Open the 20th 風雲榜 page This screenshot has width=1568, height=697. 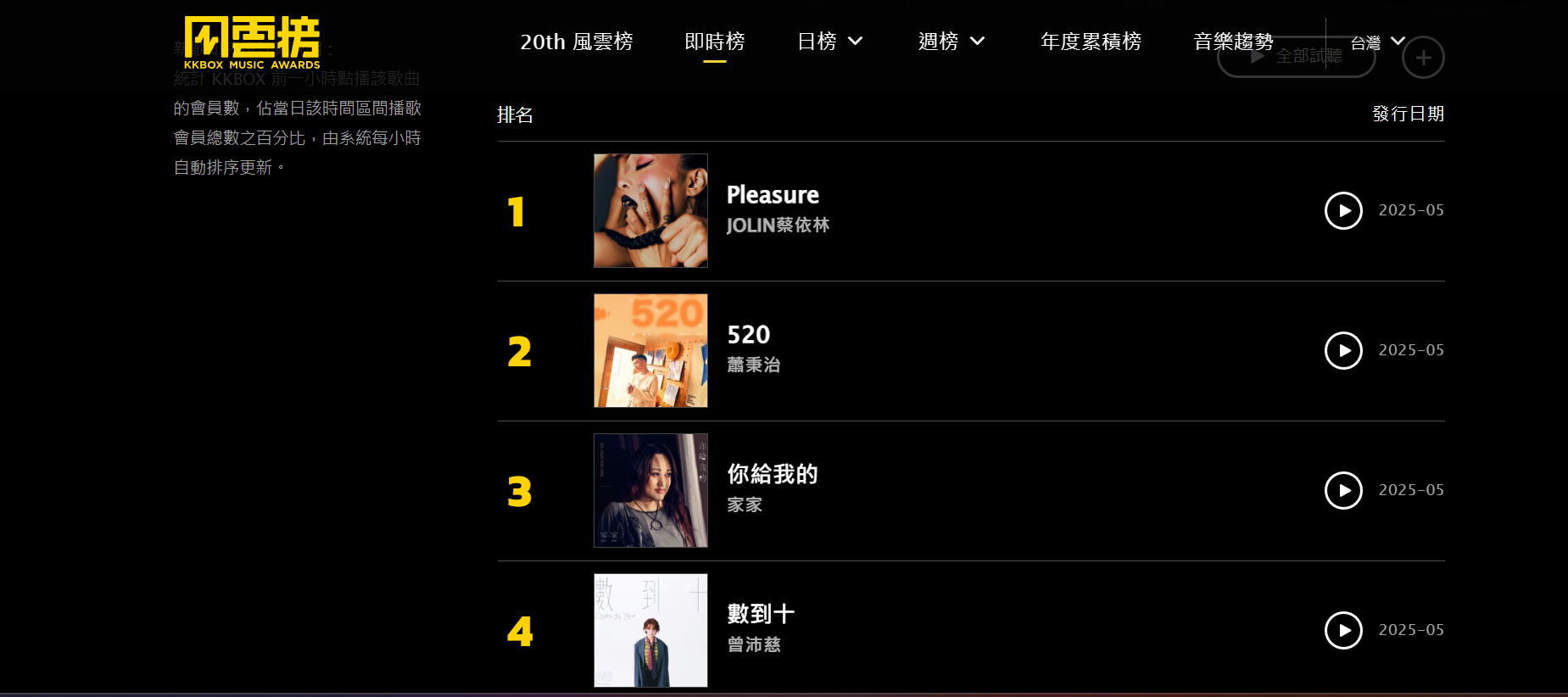point(576,42)
